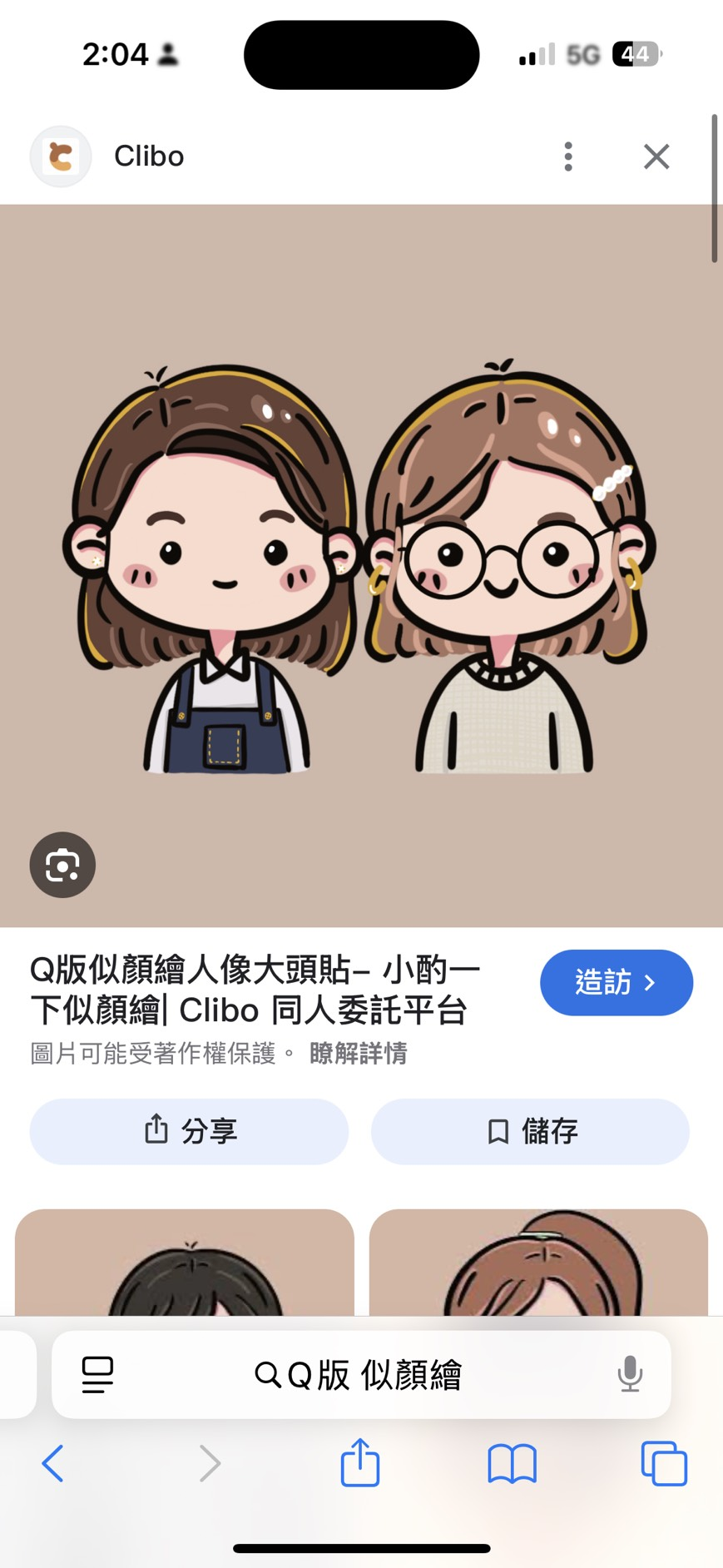
Task: Share this image via 分享
Action: (189, 1131)
